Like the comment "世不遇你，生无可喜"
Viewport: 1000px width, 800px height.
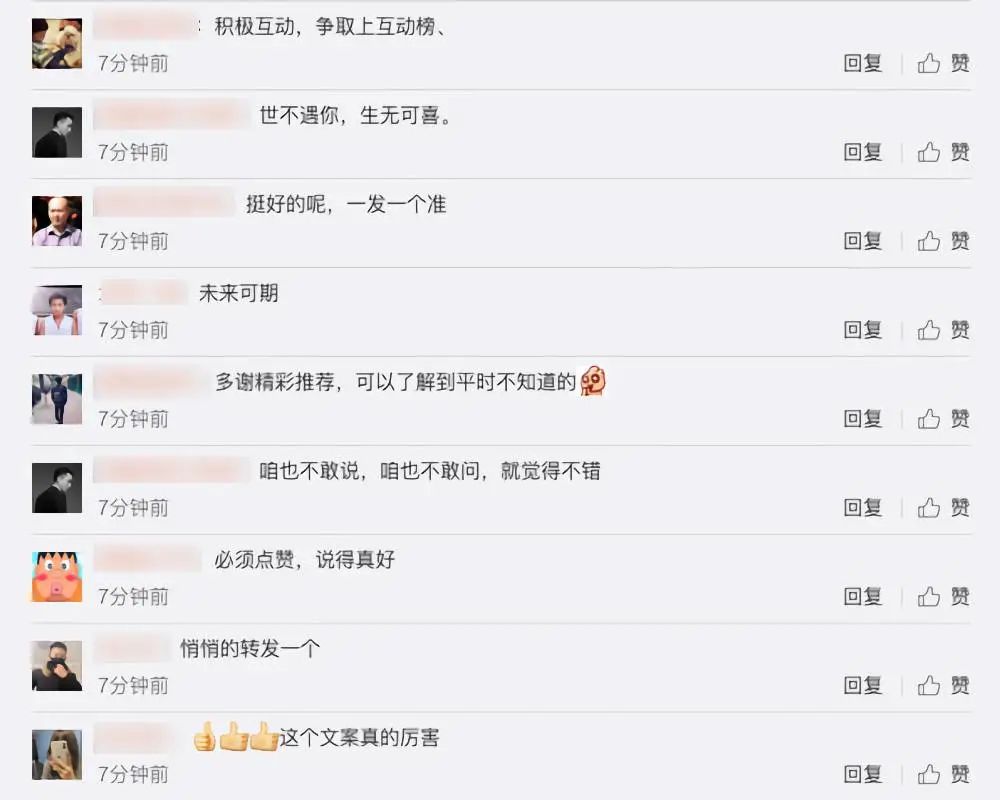[x=943, y=152]
